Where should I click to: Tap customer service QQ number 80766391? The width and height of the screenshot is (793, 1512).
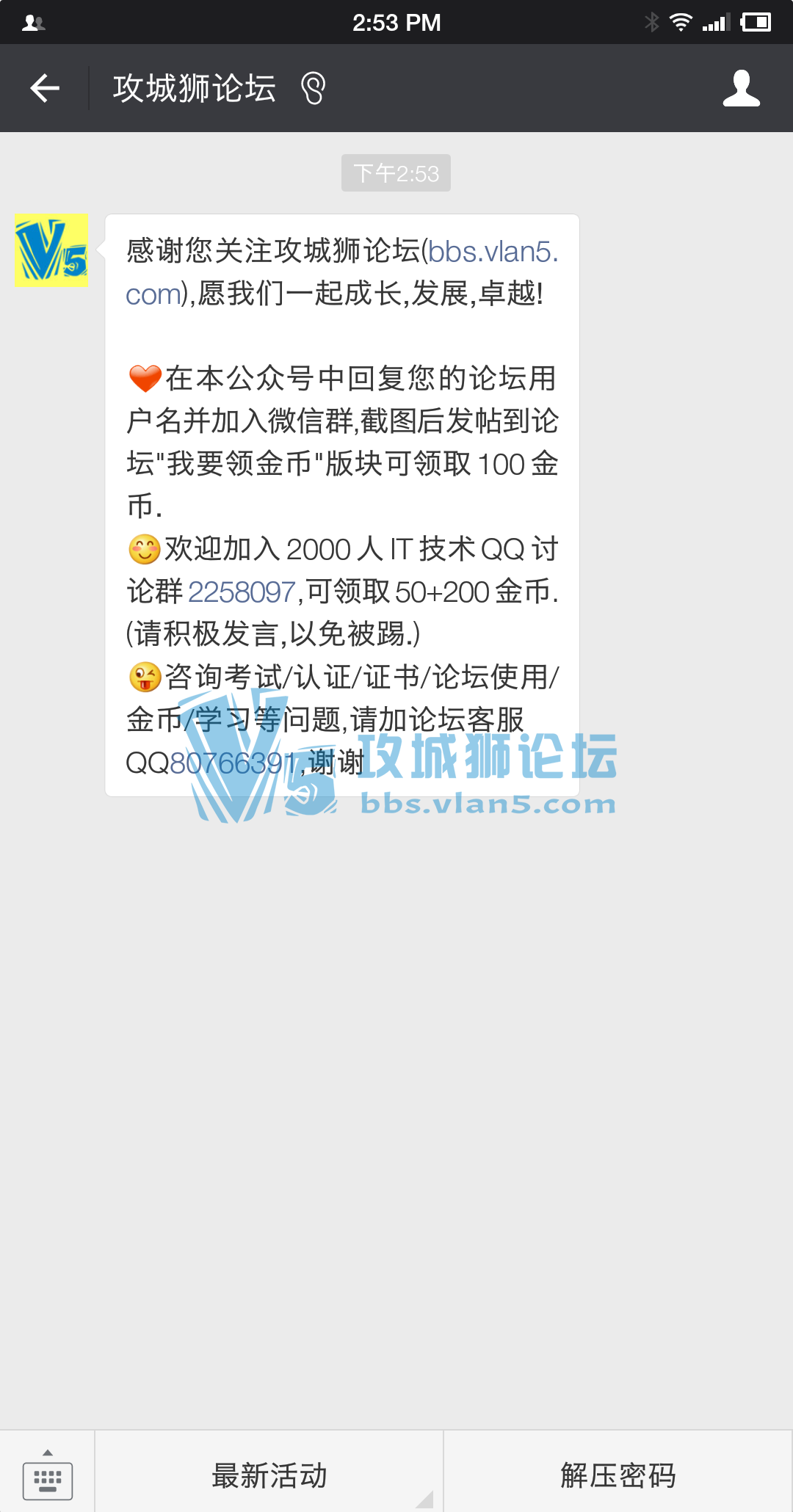pyautogui.click(x=232, y=763)
